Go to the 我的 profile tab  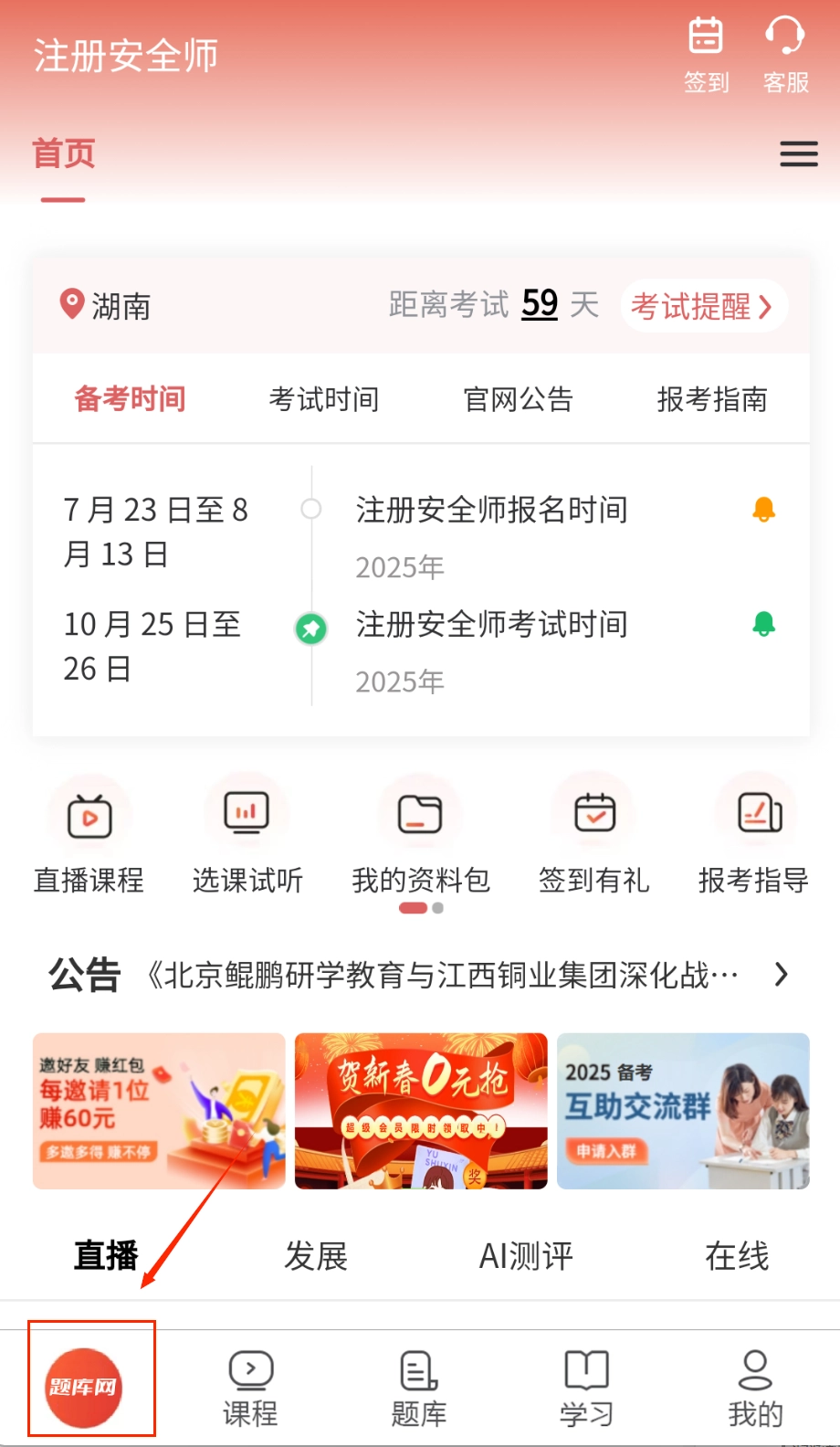point(755,1388)
